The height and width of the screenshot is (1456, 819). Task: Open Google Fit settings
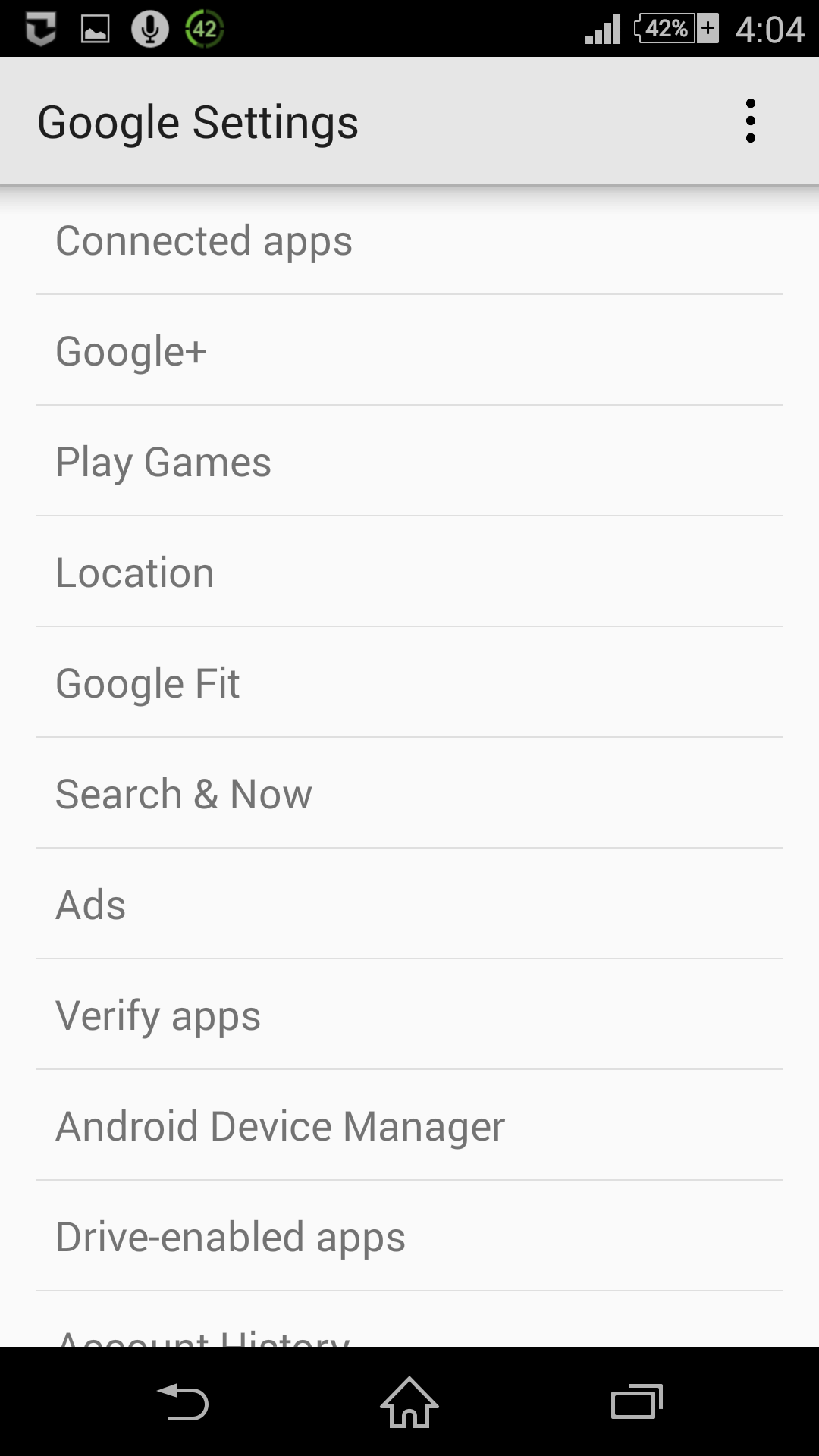point(409,683)
